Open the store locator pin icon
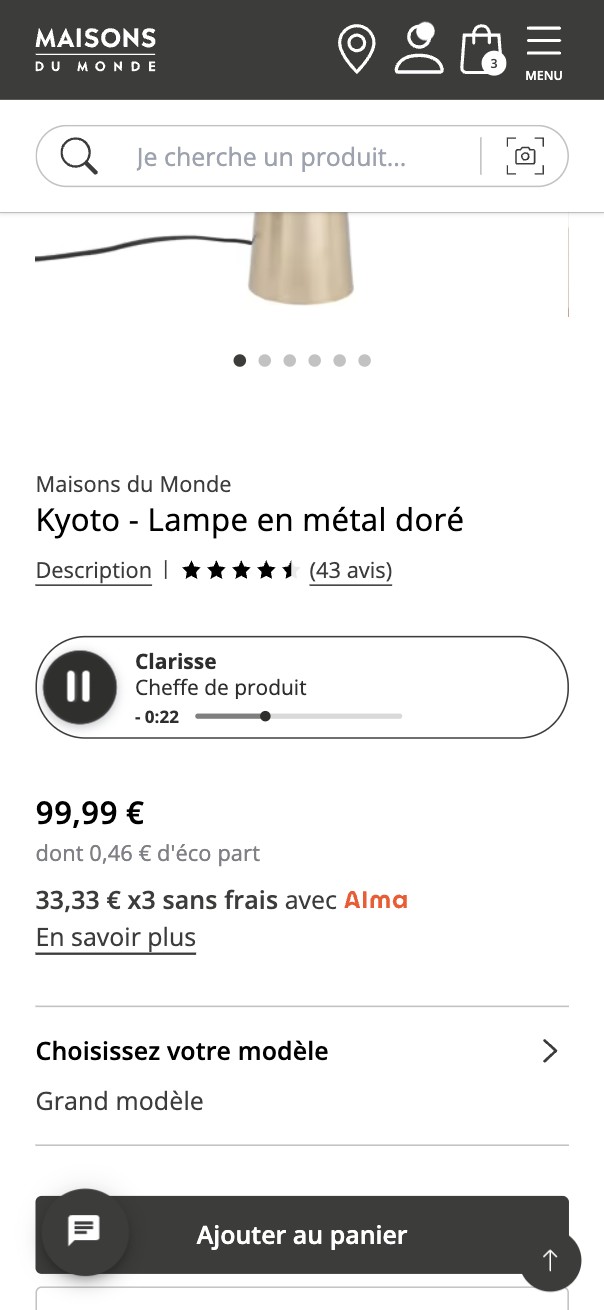 pos(356,49)
